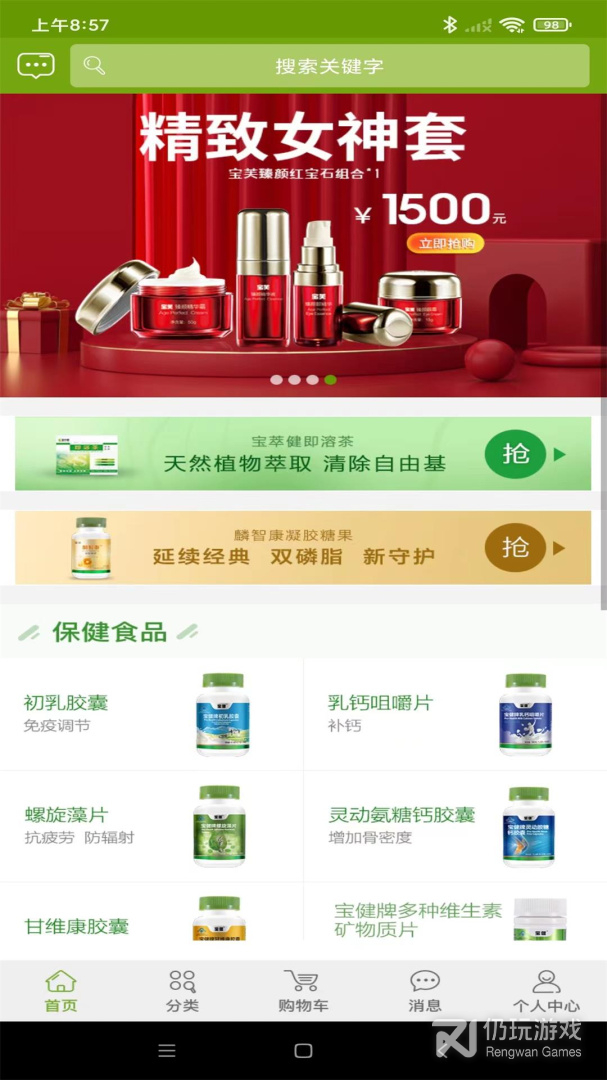This screenshot has height=1080, width=607.
Task: Tap the 搜索关键字 search field
Action: tap(330, 66)
